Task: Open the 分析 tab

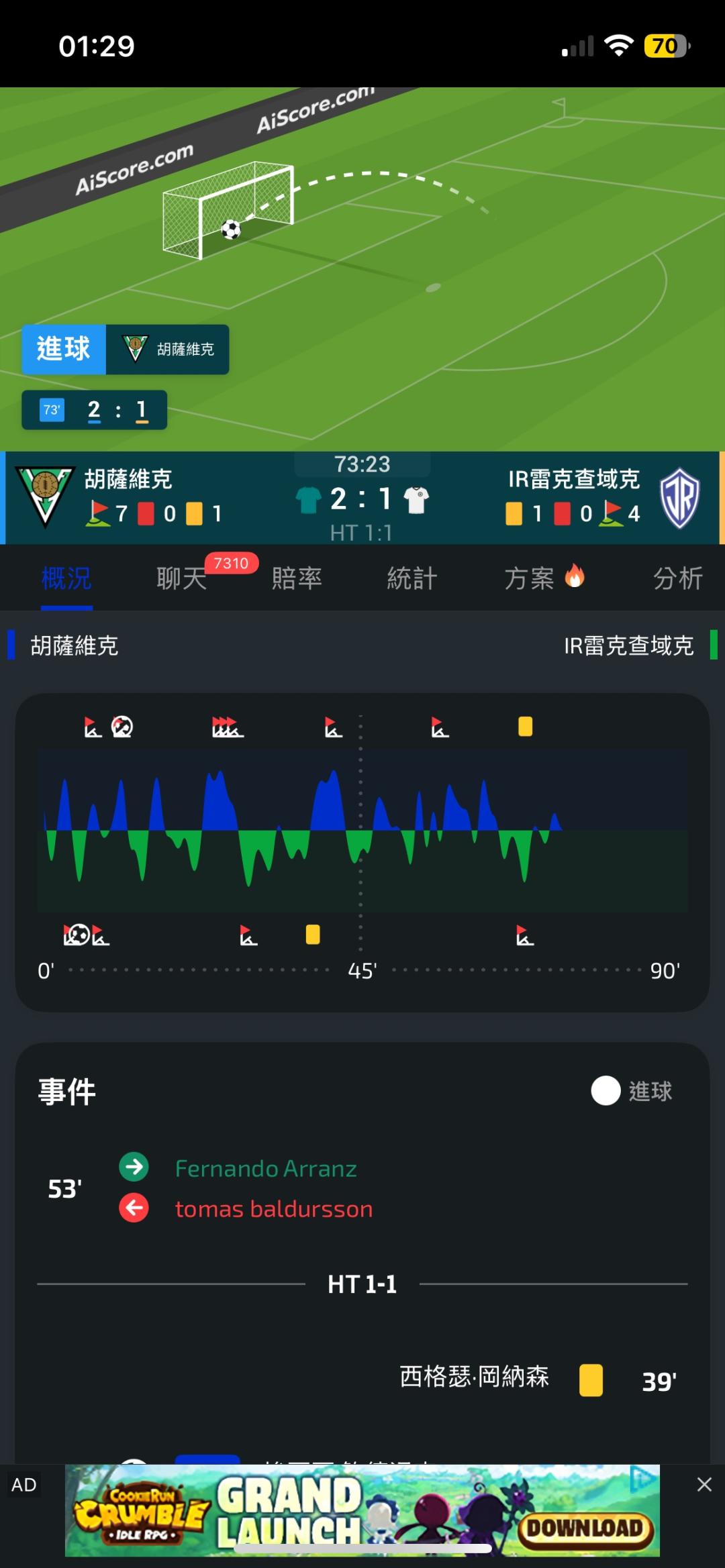Action: tap(678, 578)
